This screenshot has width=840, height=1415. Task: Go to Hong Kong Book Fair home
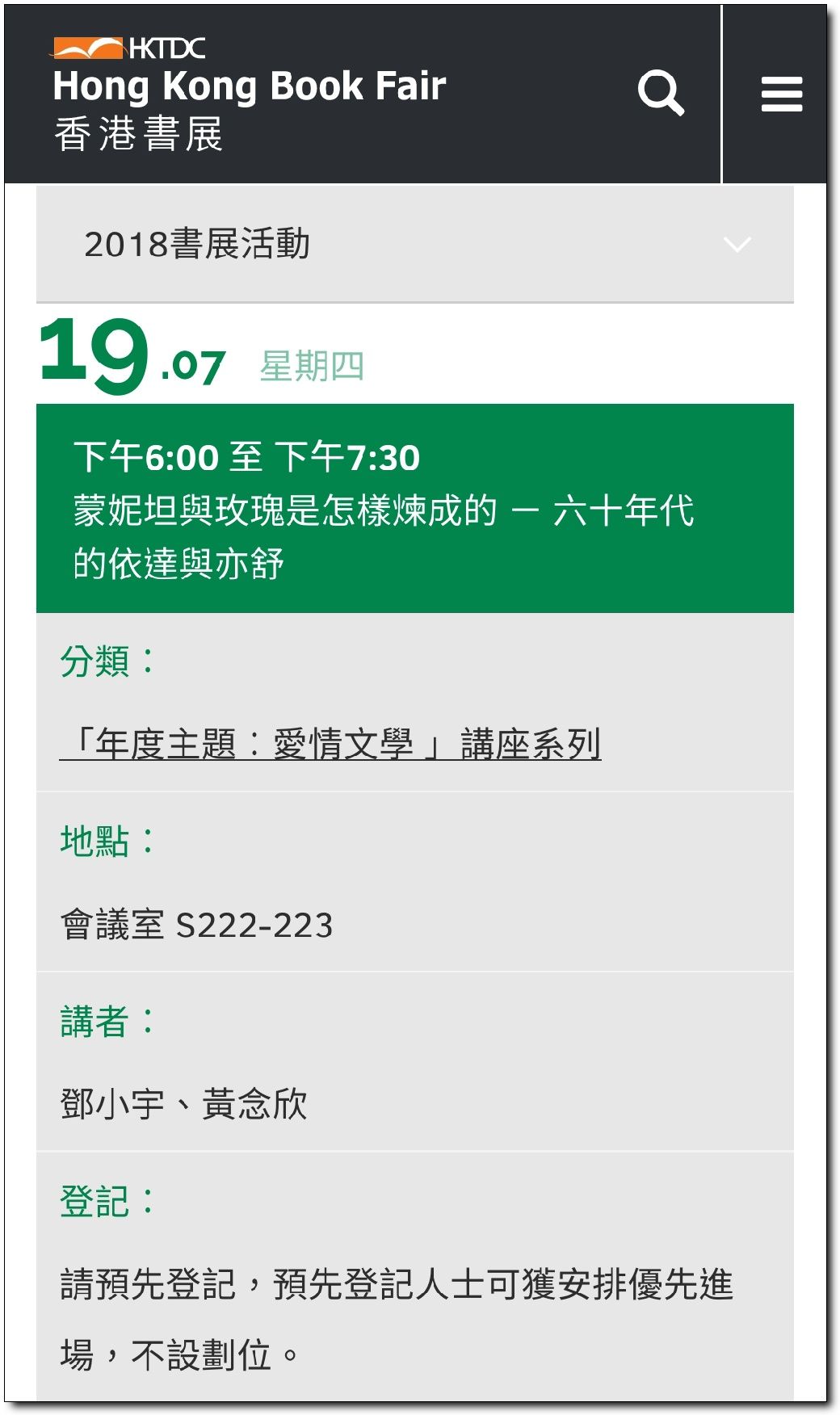click(x=250, y=94)
